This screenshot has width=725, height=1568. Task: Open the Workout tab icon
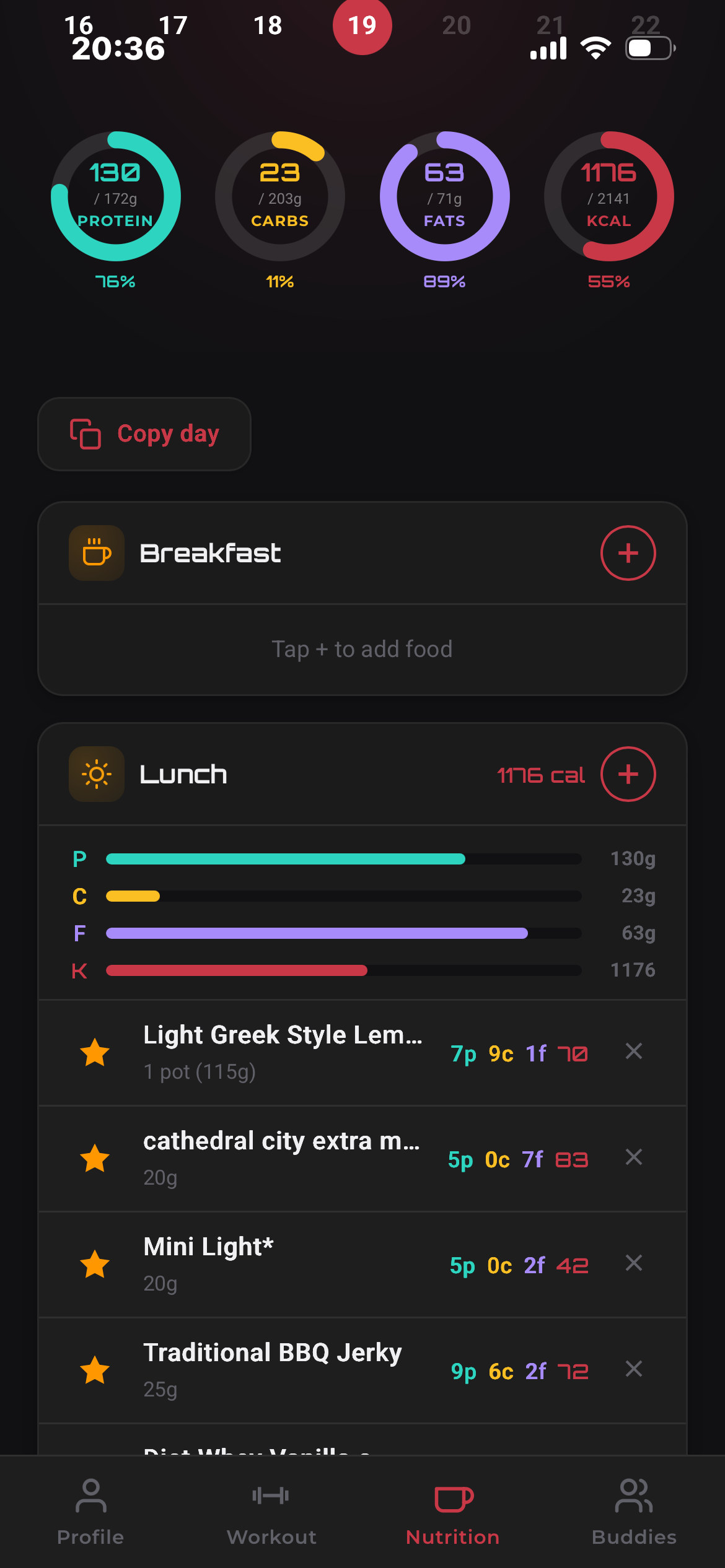point(271,1499)
